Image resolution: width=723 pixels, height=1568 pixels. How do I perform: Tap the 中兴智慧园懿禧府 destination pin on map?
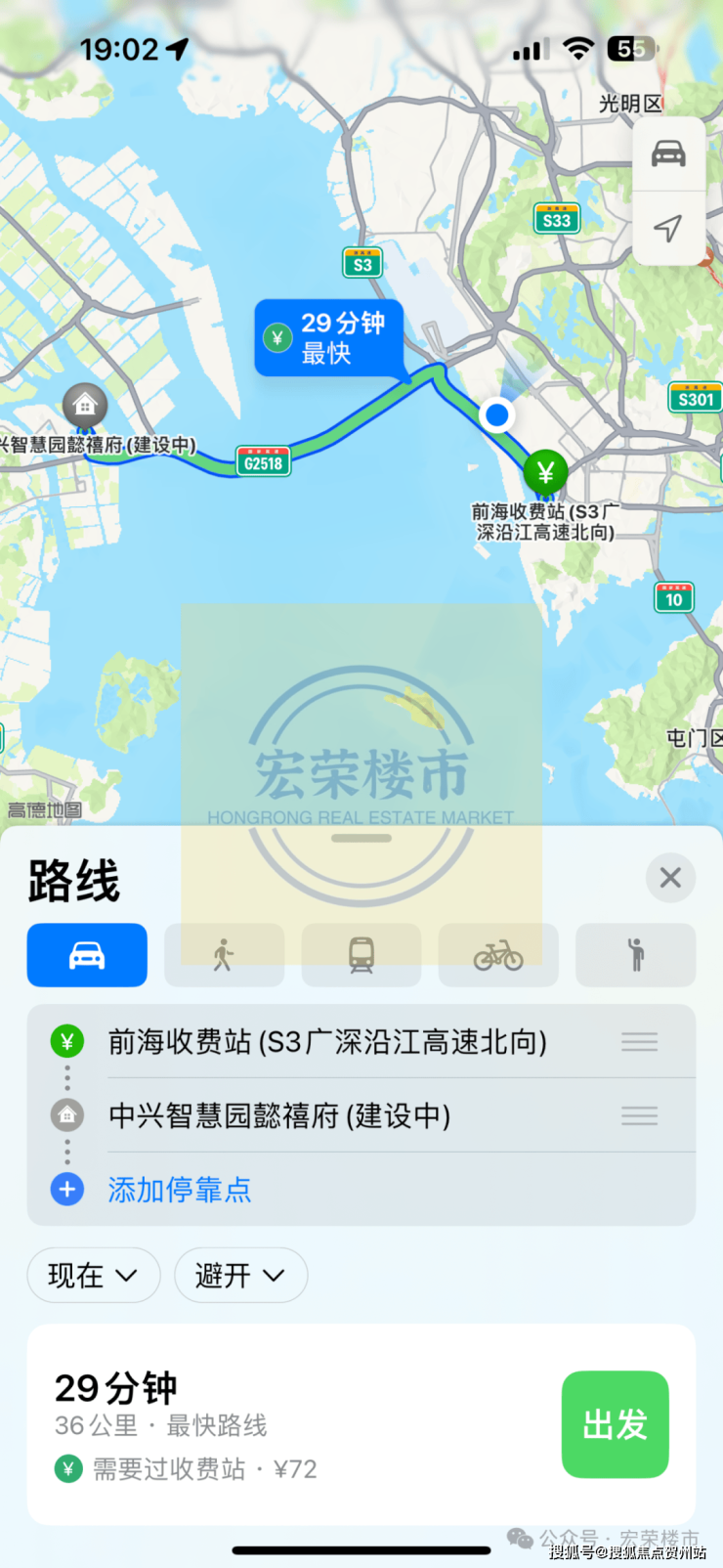pos(85,406)
